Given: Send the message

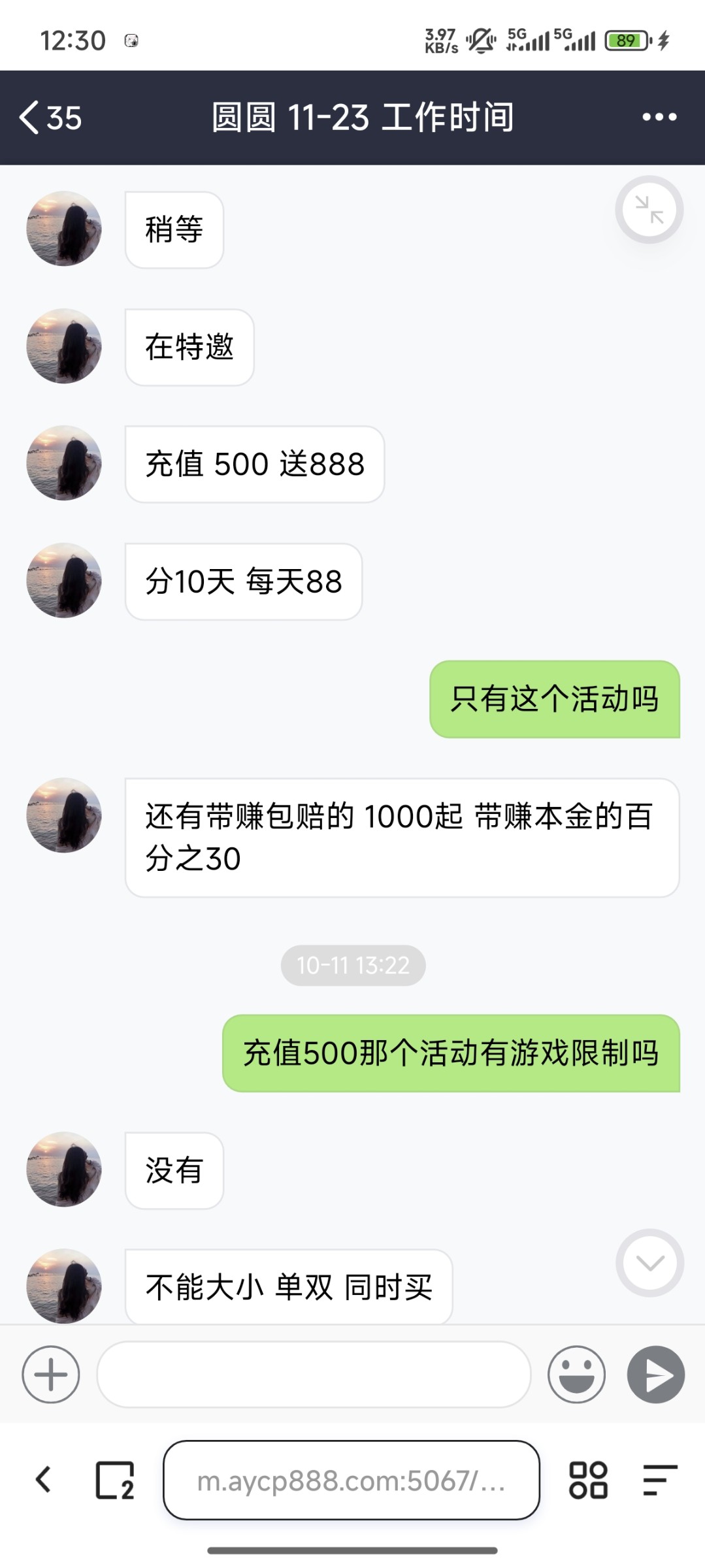Looking at the screenshot, I should point(655,1375).
